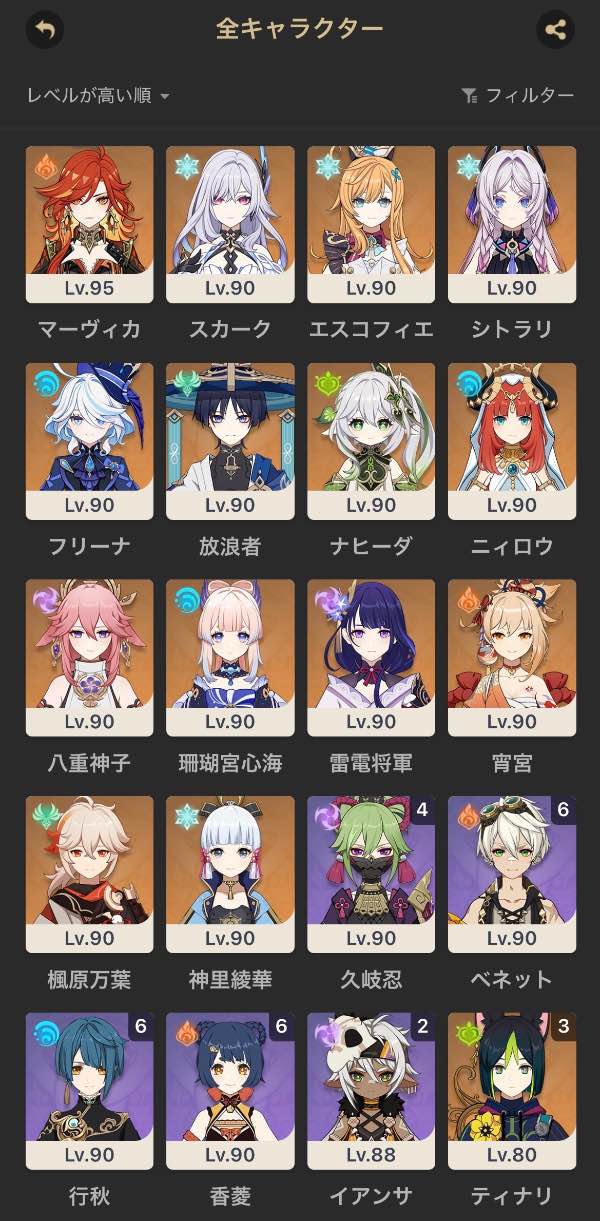Open the レベルが高い順 sort dropdown

point(98,96)
